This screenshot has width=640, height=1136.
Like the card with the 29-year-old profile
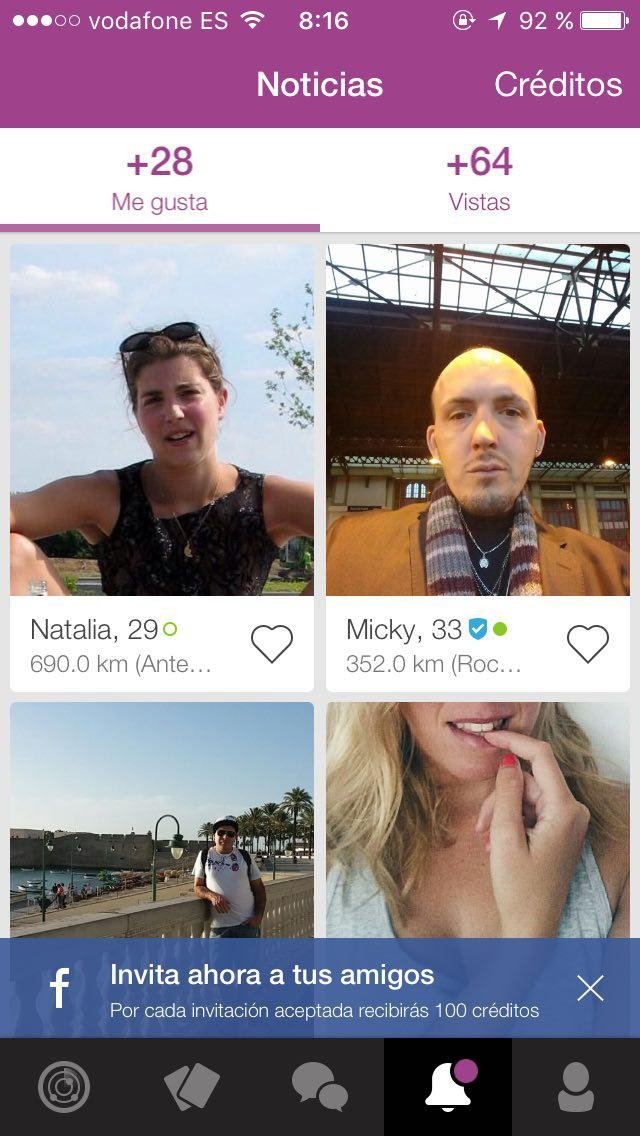click(x=272, y=643)
